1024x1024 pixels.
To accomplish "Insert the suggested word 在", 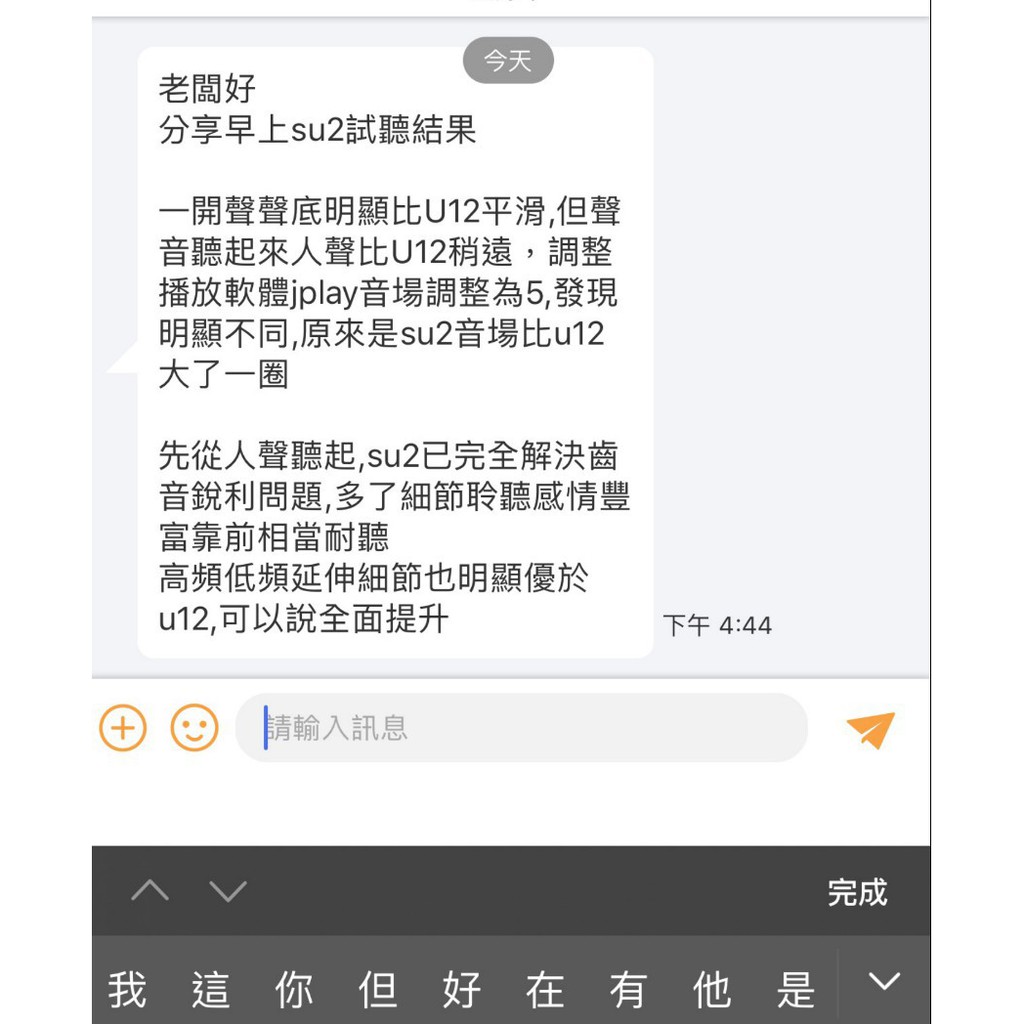I will coord(545,989).
